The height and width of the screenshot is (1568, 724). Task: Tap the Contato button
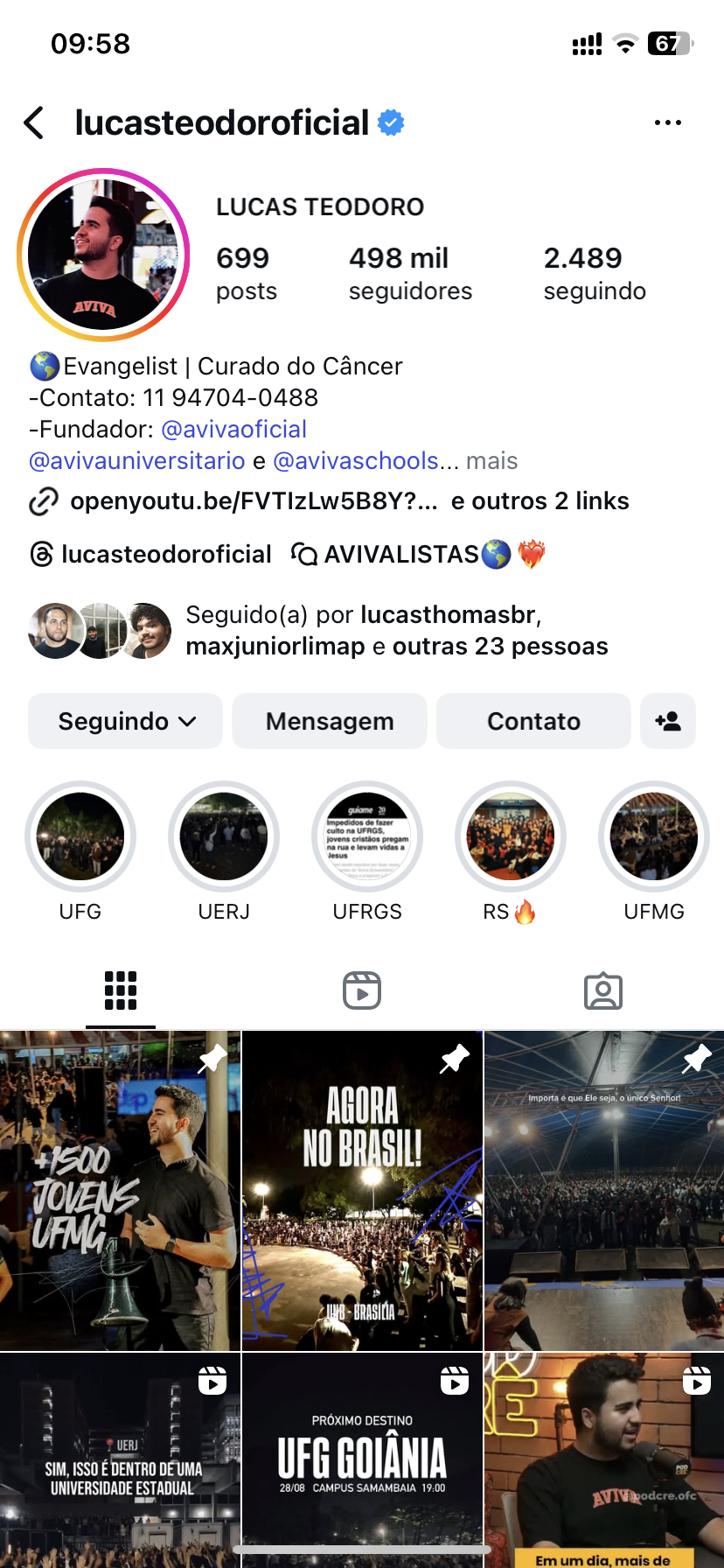pos(533,721)
